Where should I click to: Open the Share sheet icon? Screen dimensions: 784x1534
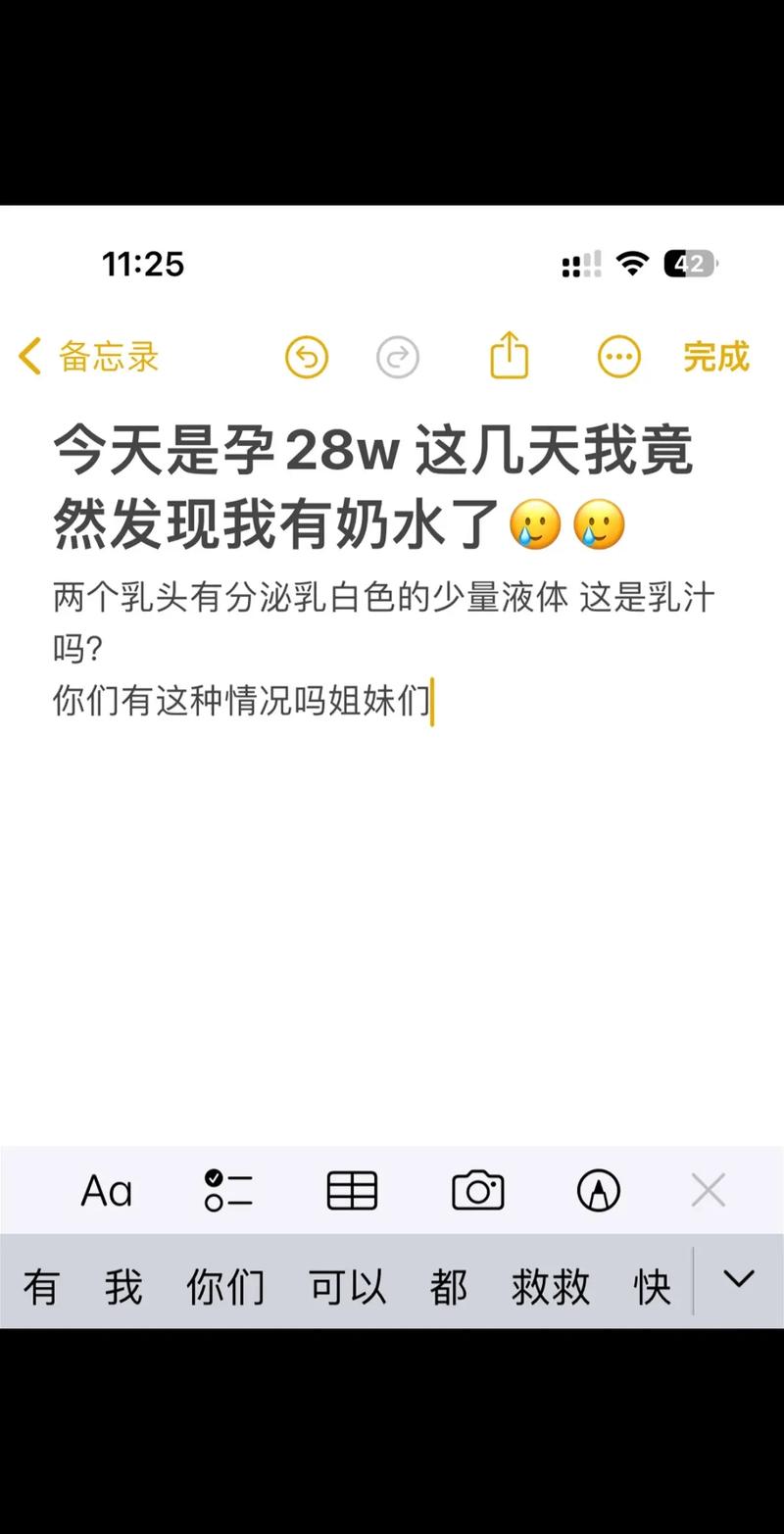pyautogui.click(x=508, y=356)
